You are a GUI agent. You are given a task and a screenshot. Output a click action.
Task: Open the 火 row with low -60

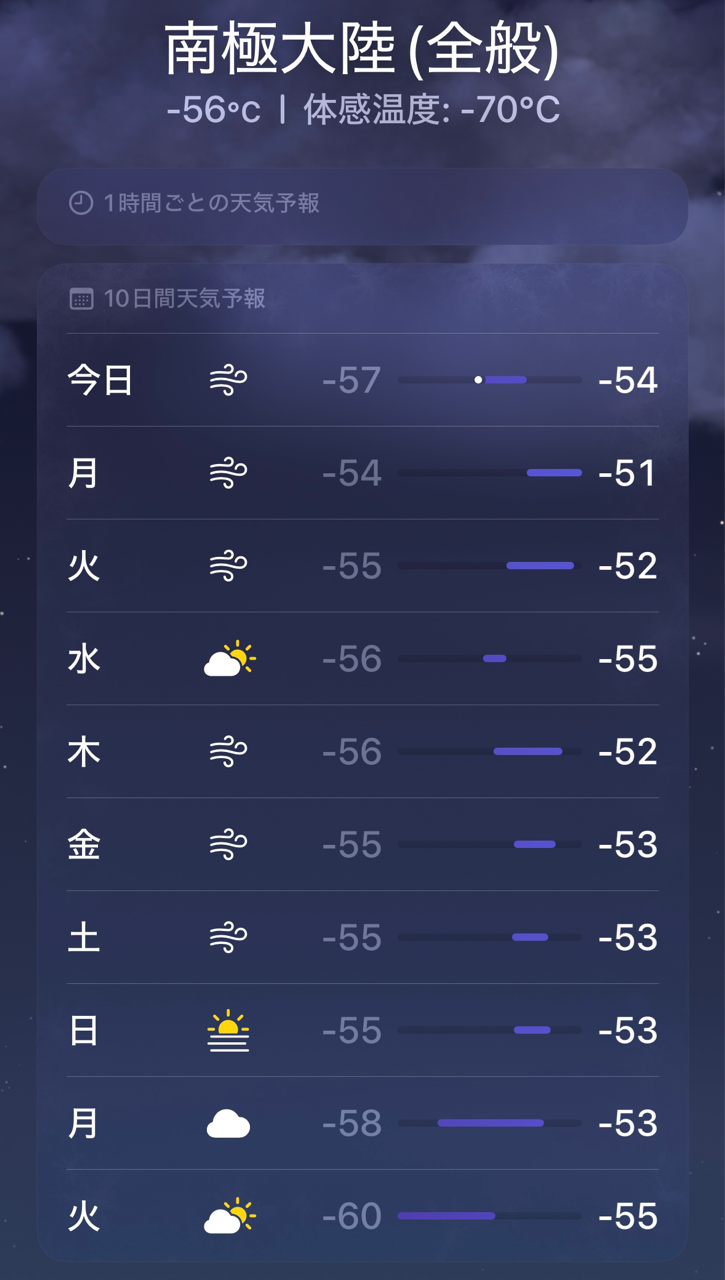[x=362, y=1217]
